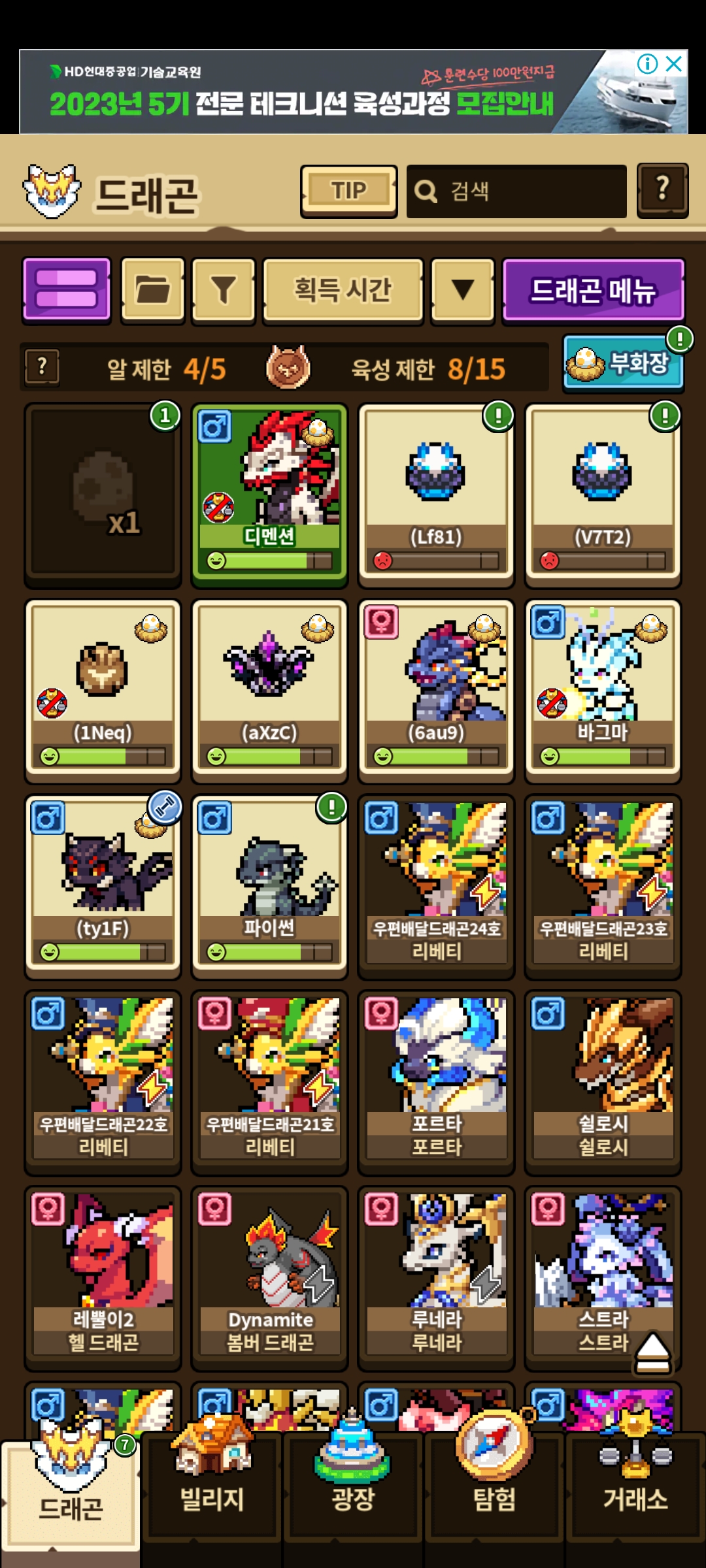This screenshot has height=1568, width=706.
Task: Toggle the purple list view layout button
Action: (x=67, y=289)
